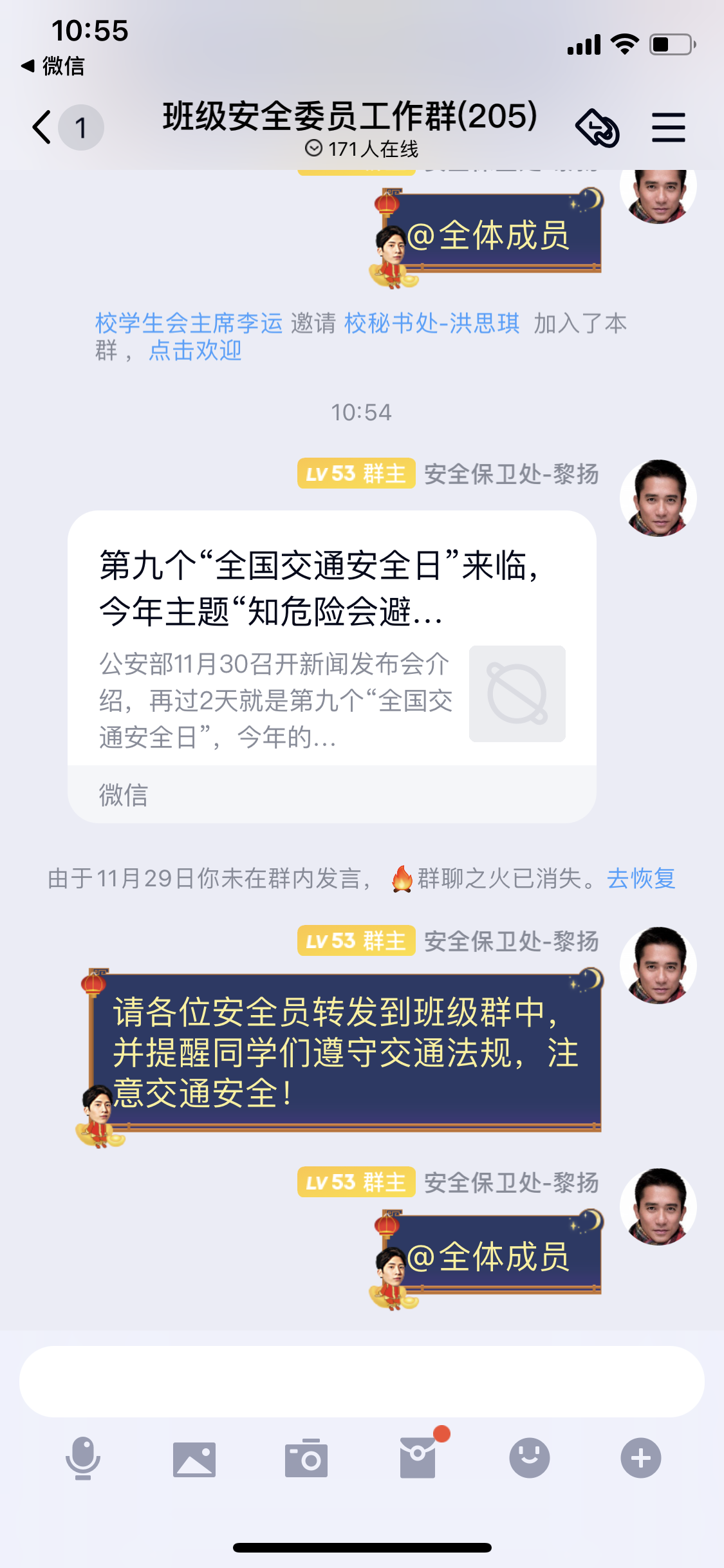
Task: Open the emoji panel
Action: click(529, 1458)
